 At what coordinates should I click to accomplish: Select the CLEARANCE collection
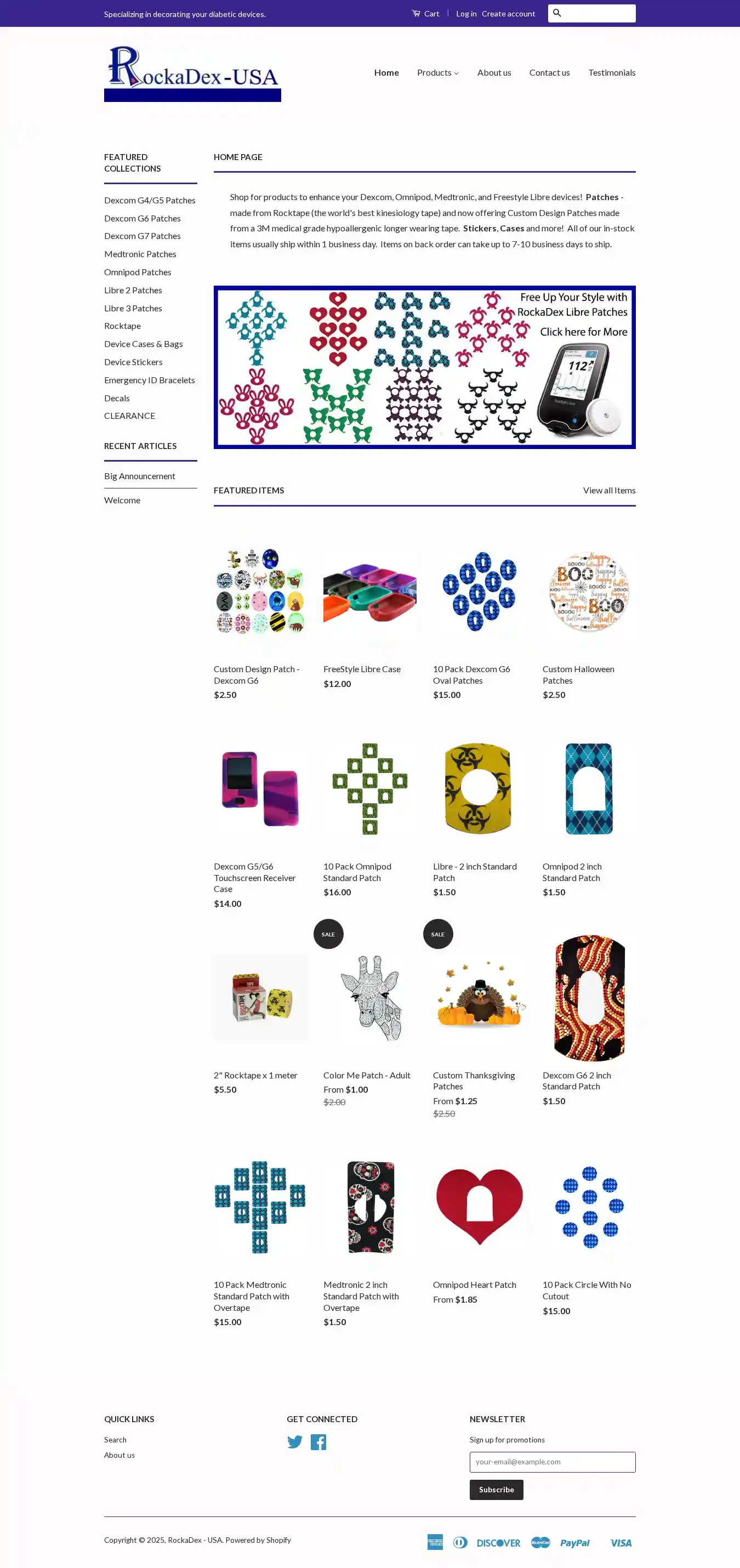coord(129,416)
